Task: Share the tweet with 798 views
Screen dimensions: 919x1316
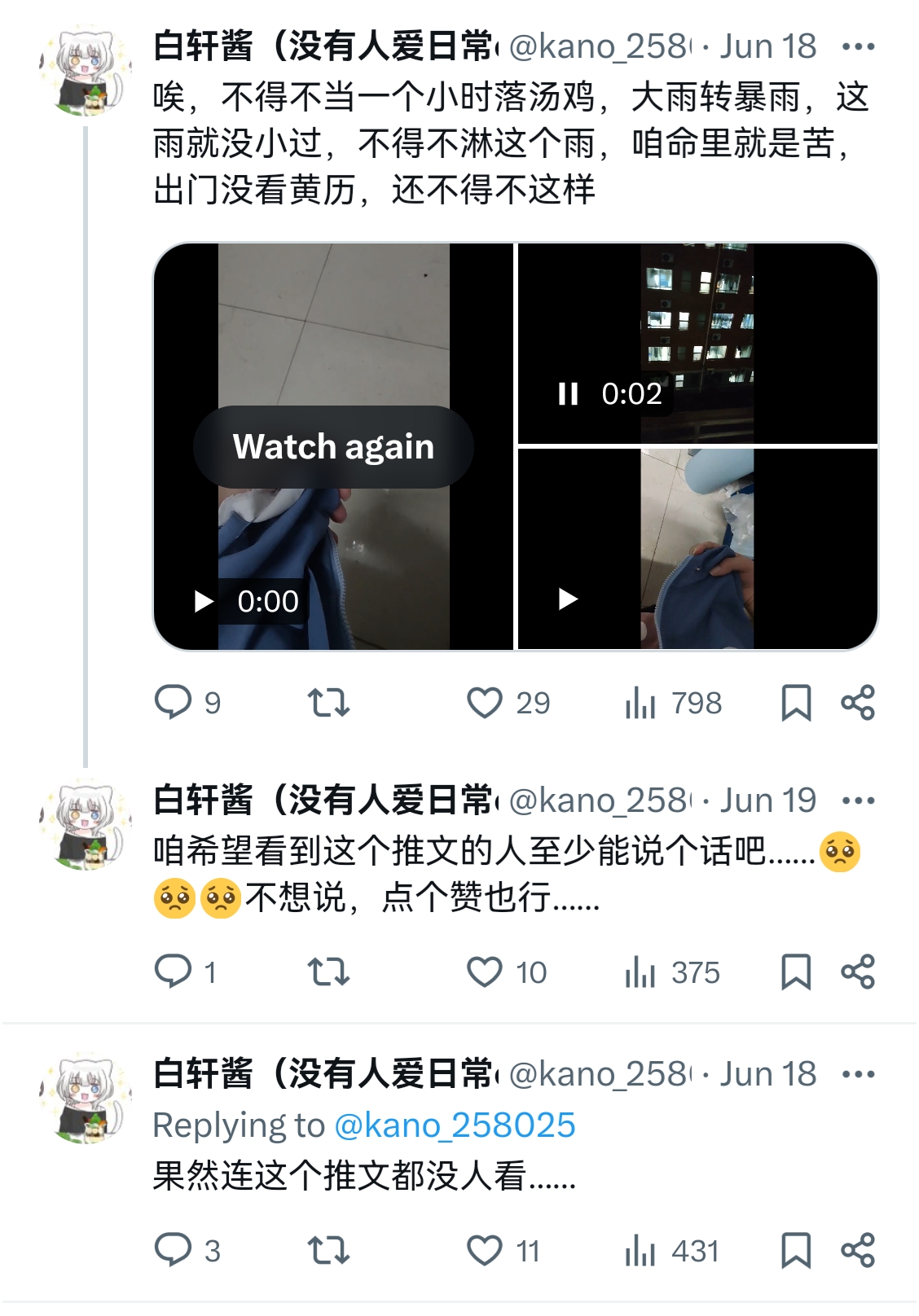Action: [x=858, y=702]
